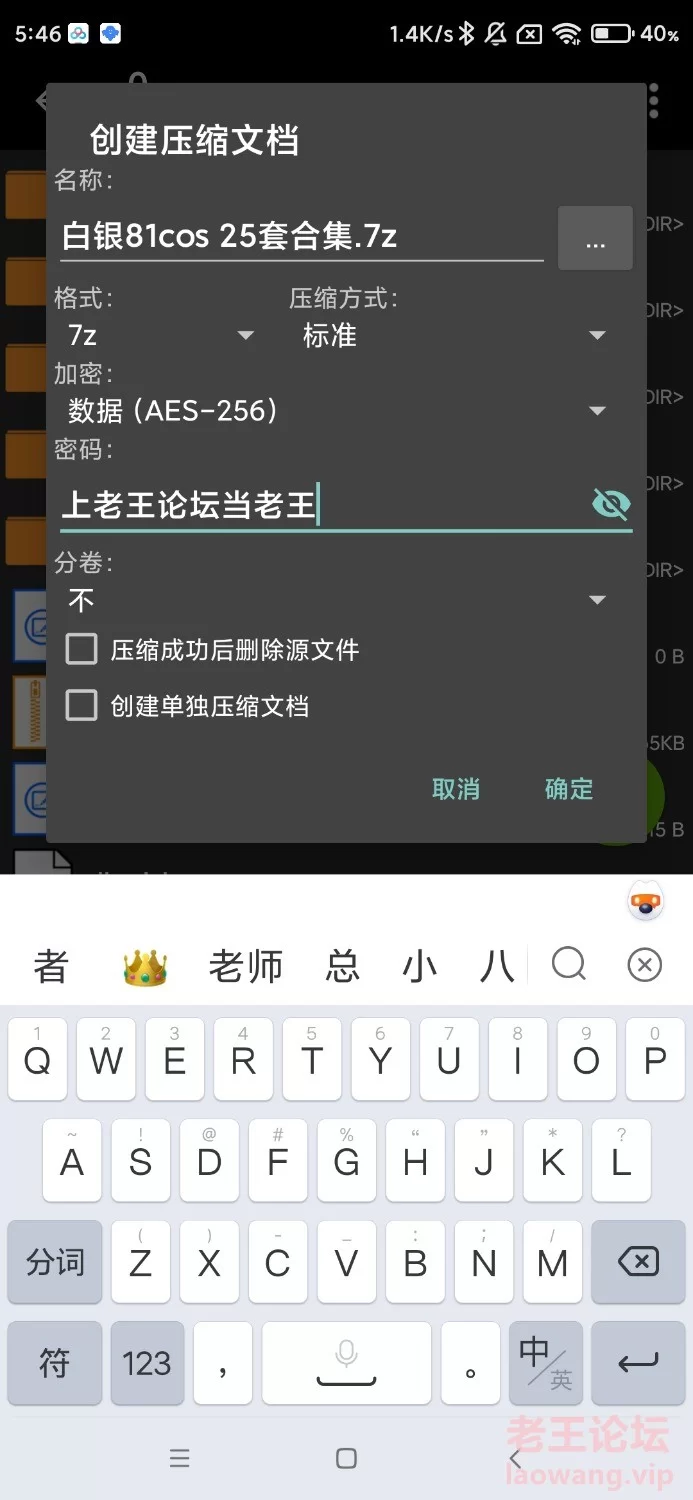Image resolution: width=693 pixels, height=1500 pixels.
Task: Hit the keyboard backspace key
Action: [x=638, y=1262]
